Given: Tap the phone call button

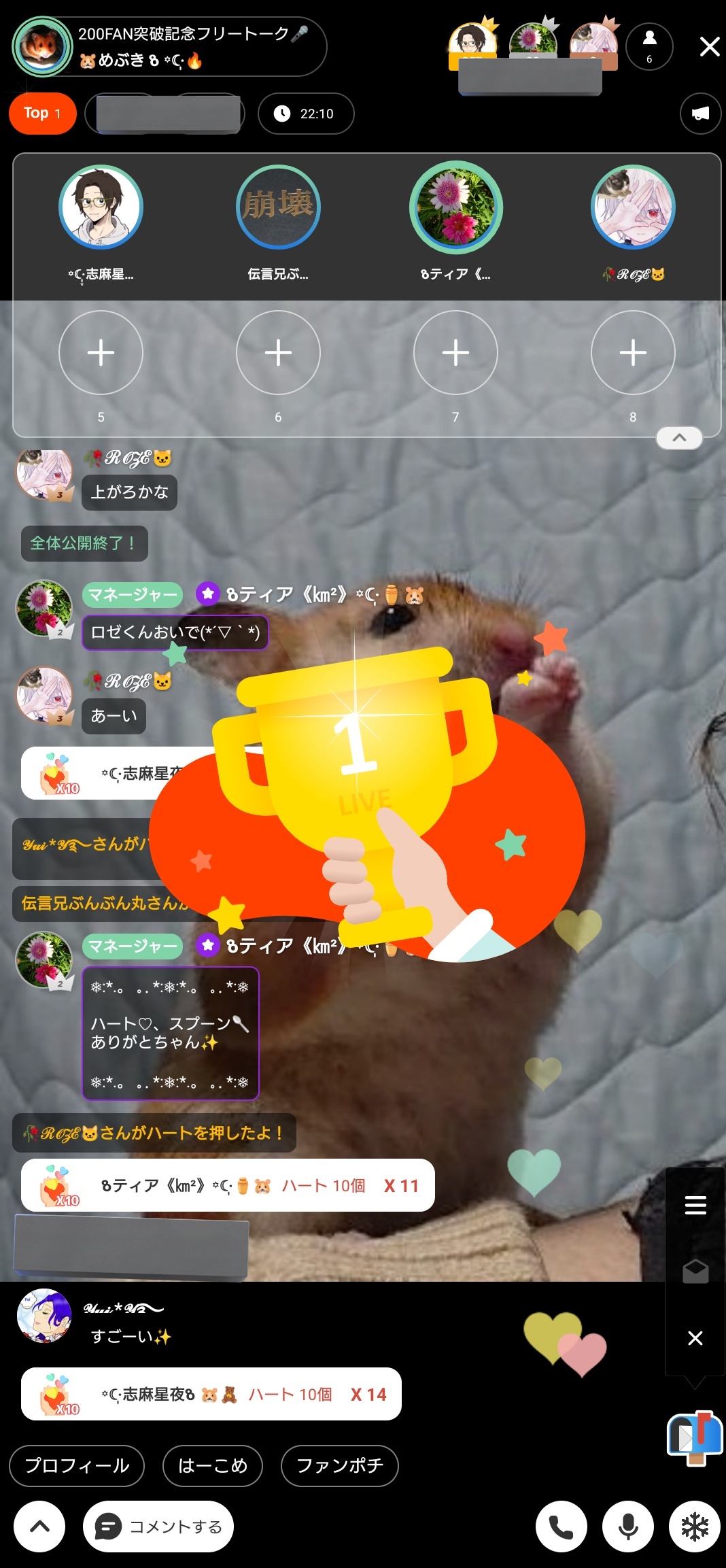Looking at the screenshot, I should [561, 1527].
